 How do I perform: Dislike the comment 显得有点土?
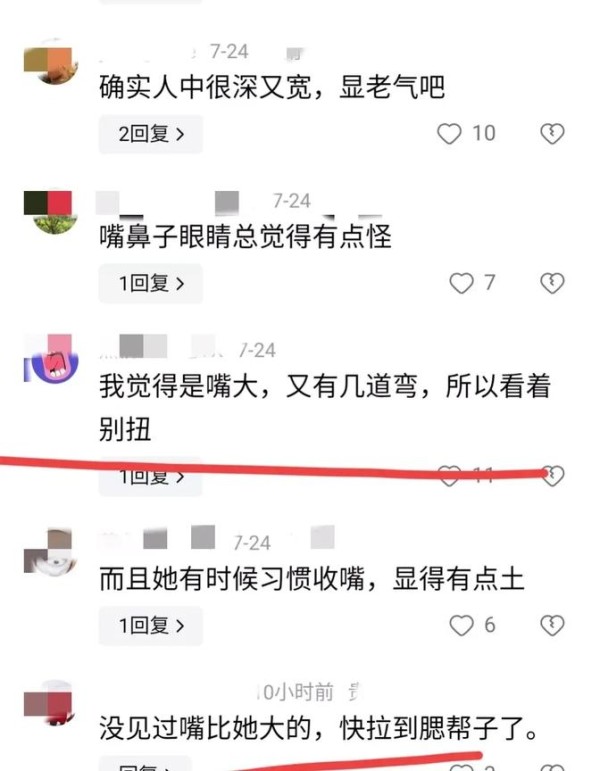(552, 625)
